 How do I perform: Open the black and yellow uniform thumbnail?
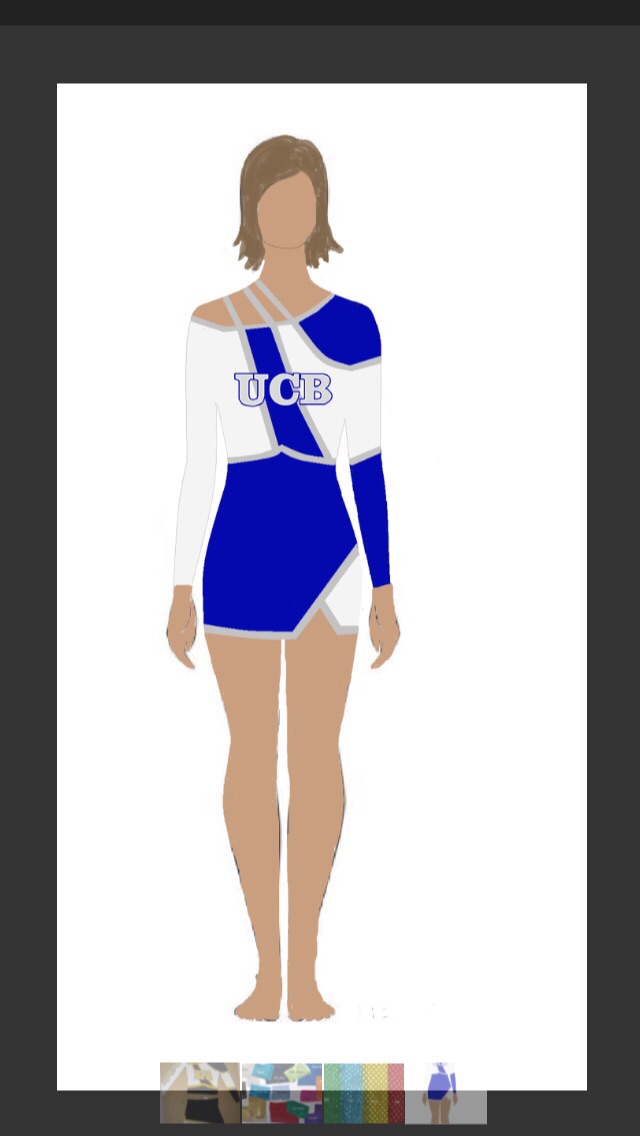(200, 1093)
